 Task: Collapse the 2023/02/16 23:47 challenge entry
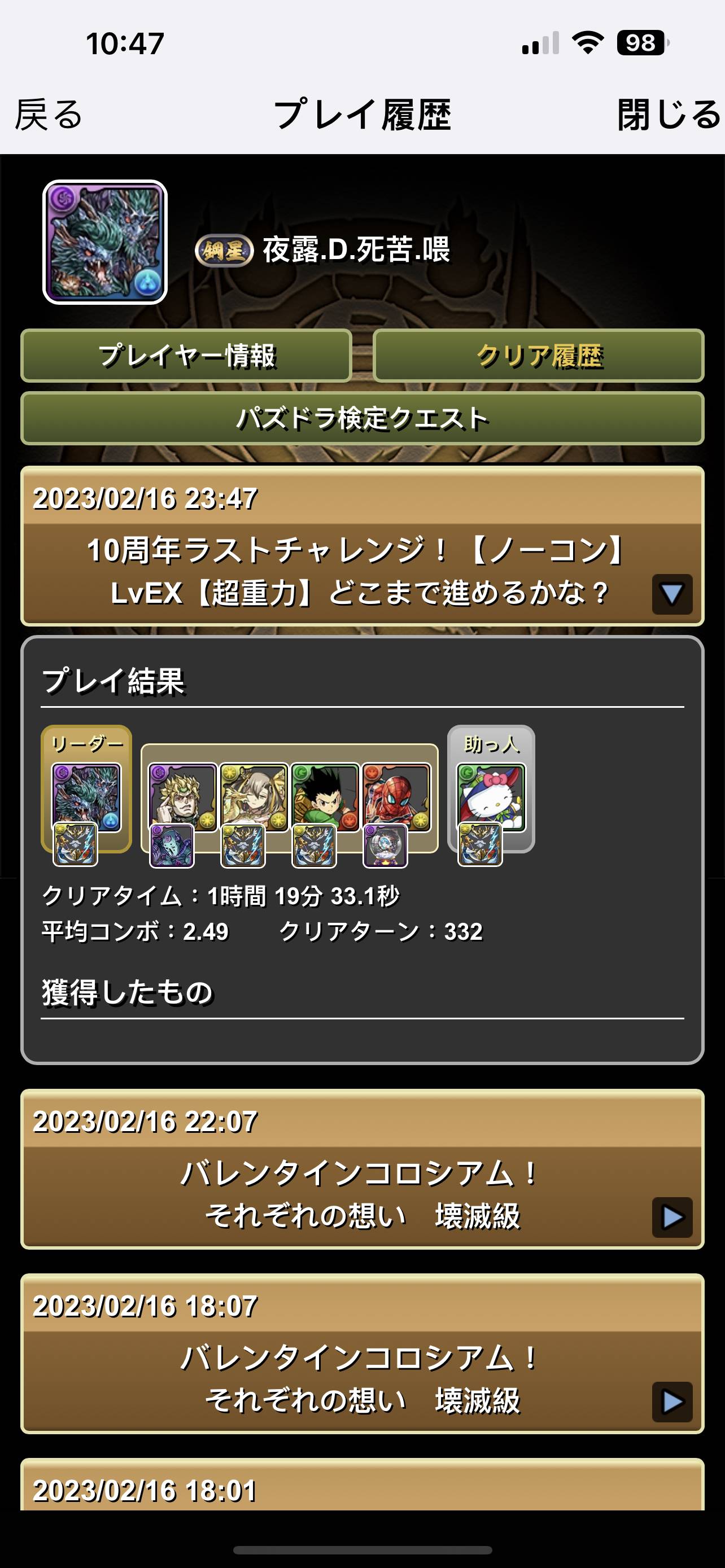pyautogui.click(x=671, y=594)
